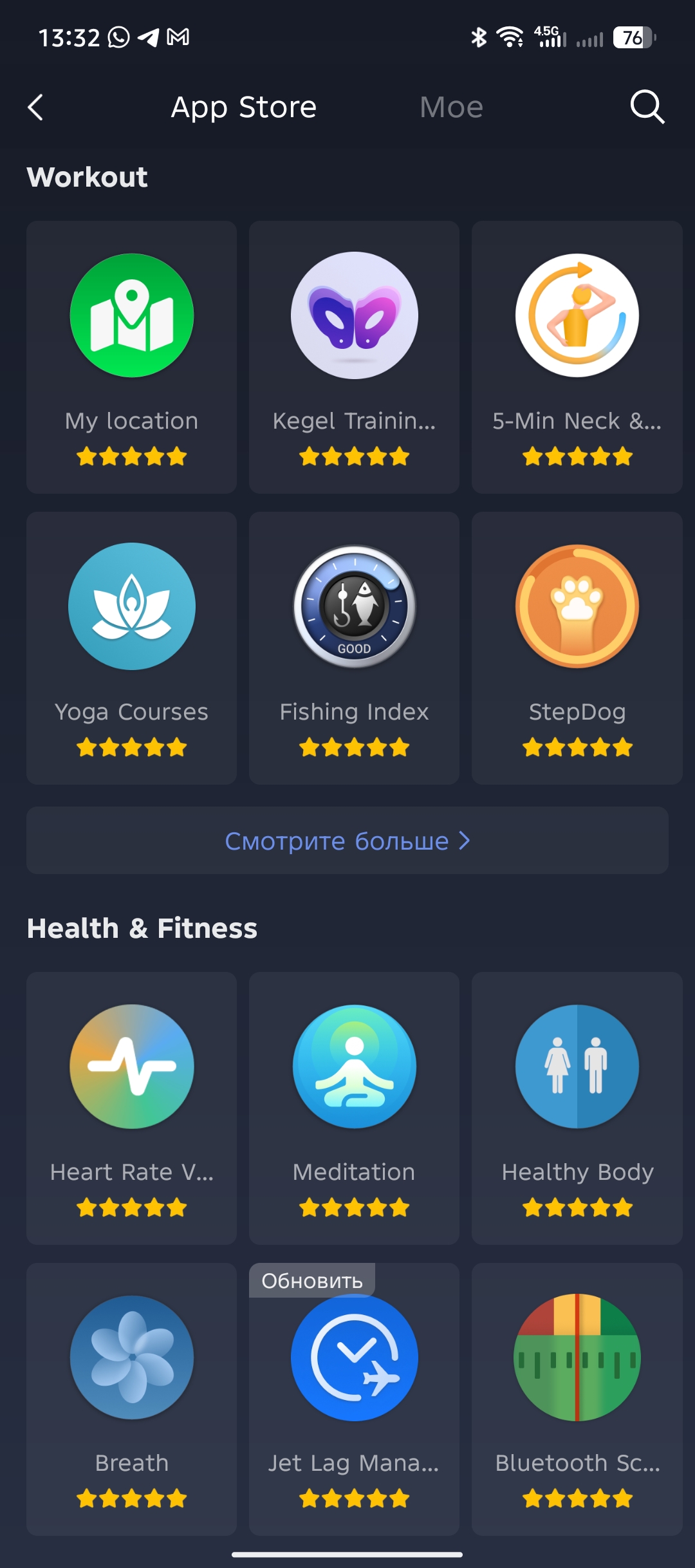695x1568 pixels.
Task: Open the StepDog app
Action: tap(577, 648)
